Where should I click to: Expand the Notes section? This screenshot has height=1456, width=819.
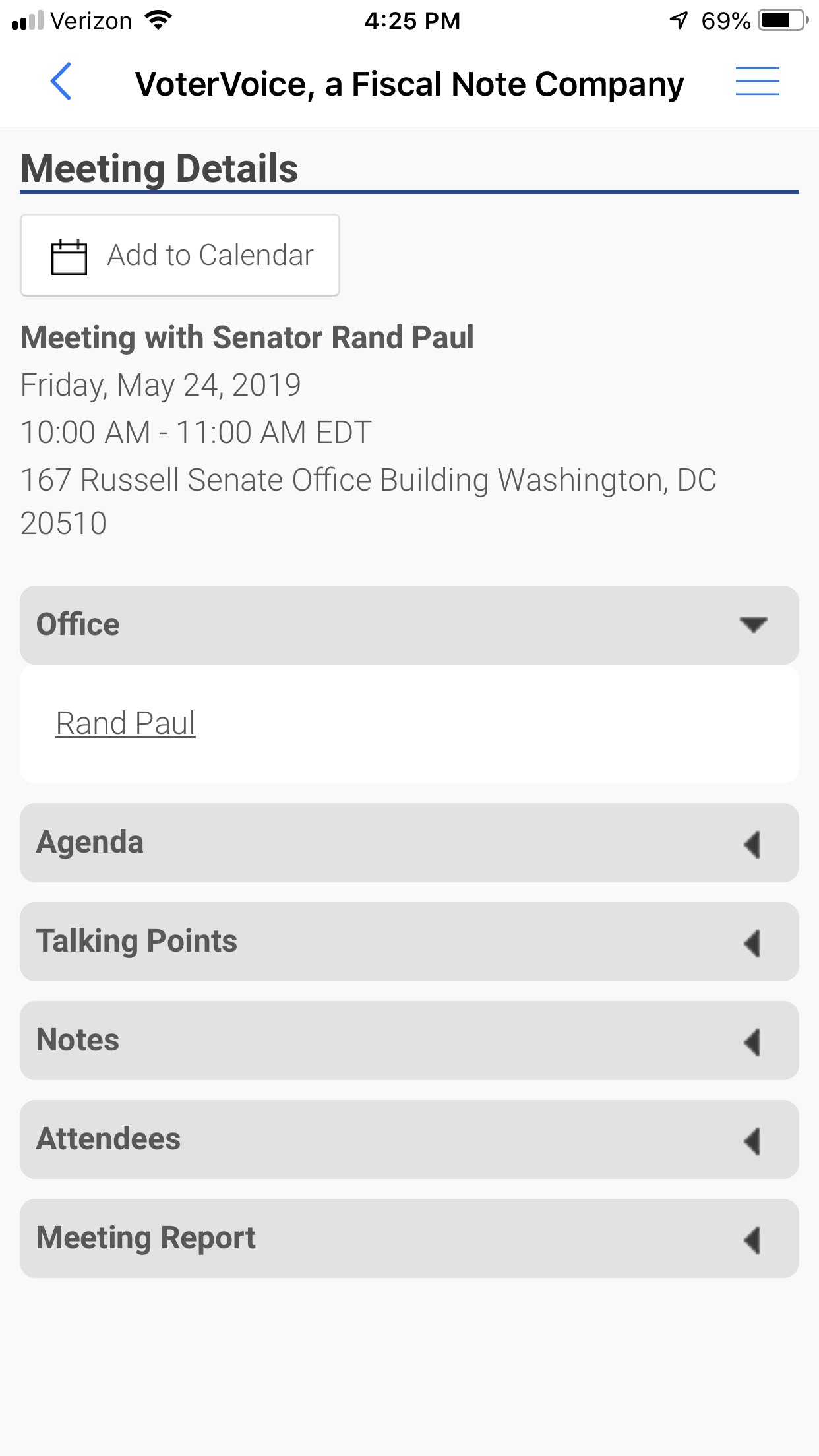[409, 1041]
